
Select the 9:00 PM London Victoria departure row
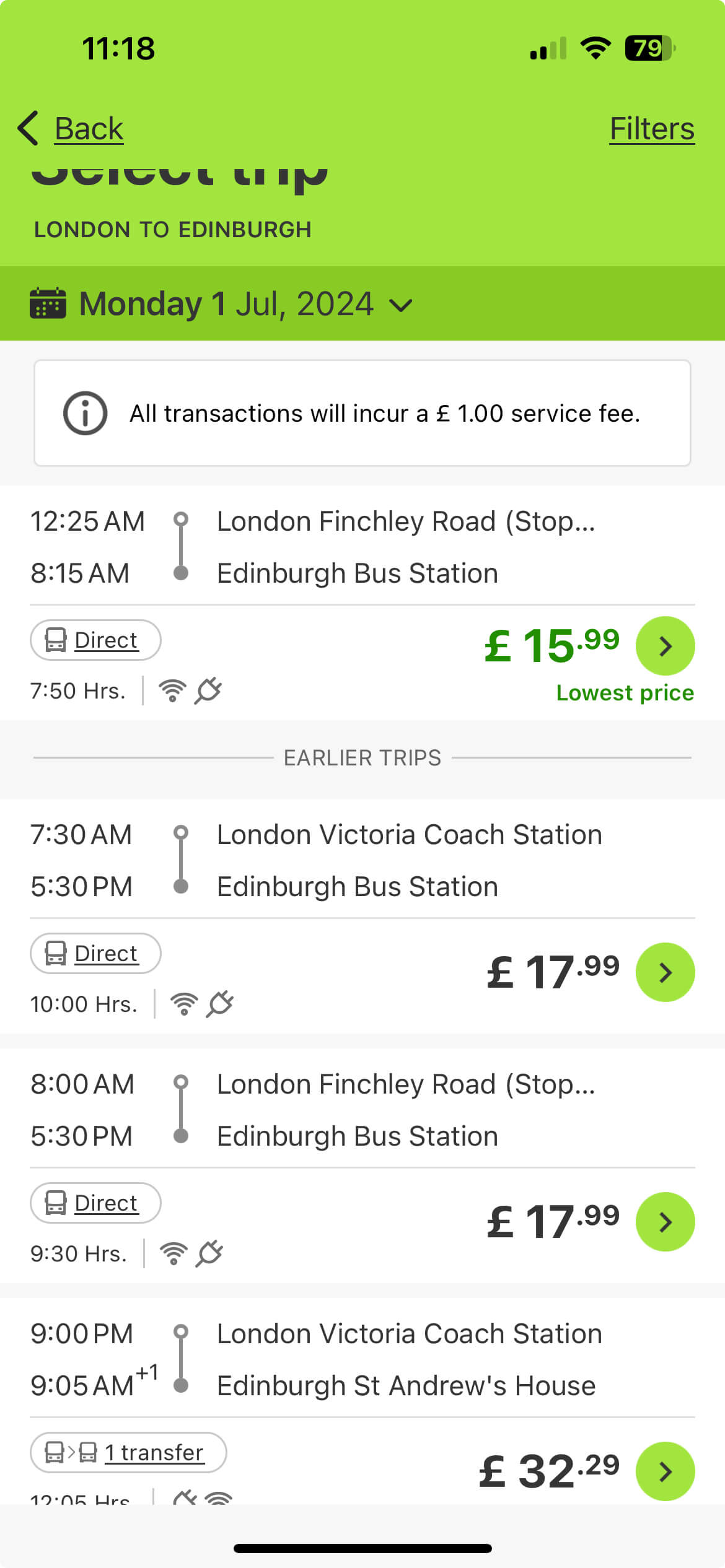[x=362, y=1359]
